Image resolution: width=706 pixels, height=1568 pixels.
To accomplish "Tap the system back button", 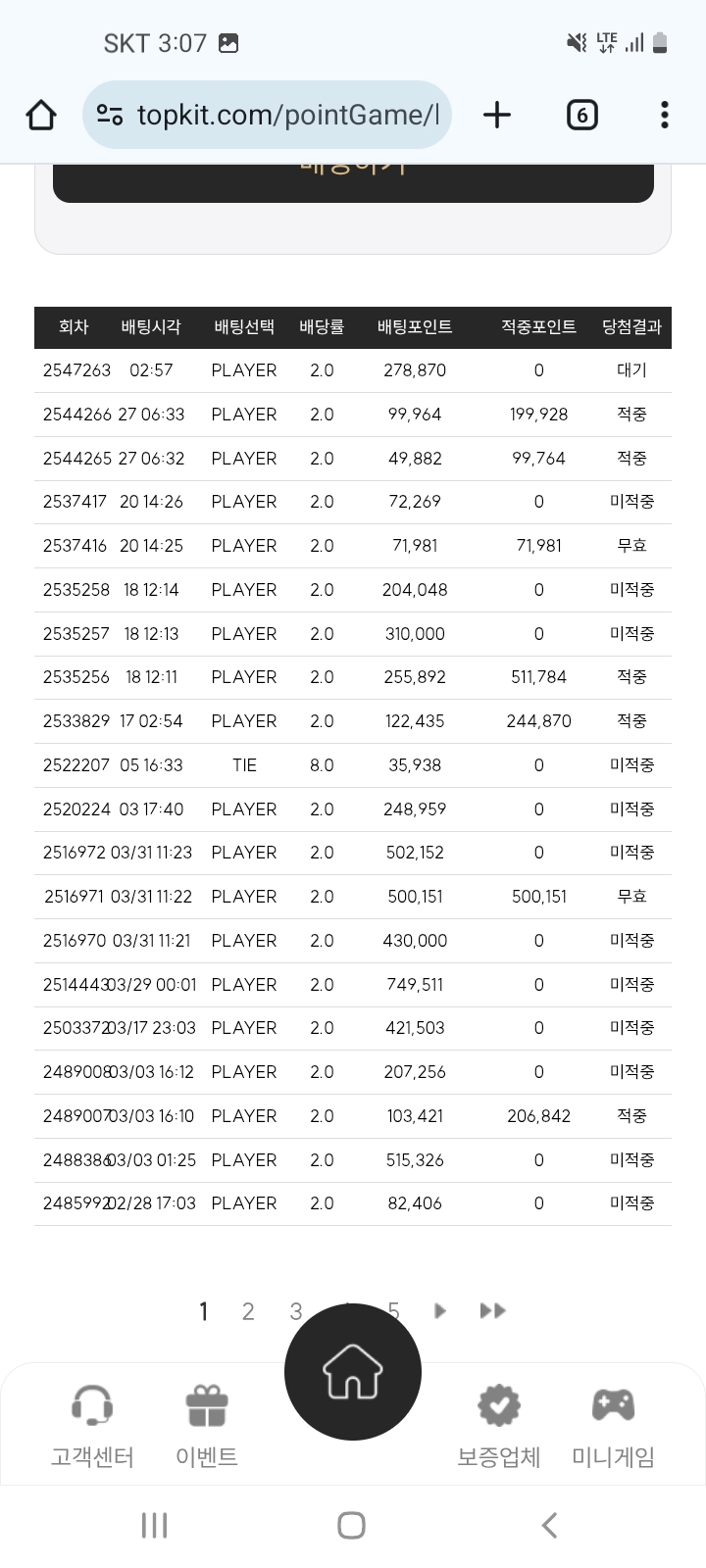I will point(550,1525).
